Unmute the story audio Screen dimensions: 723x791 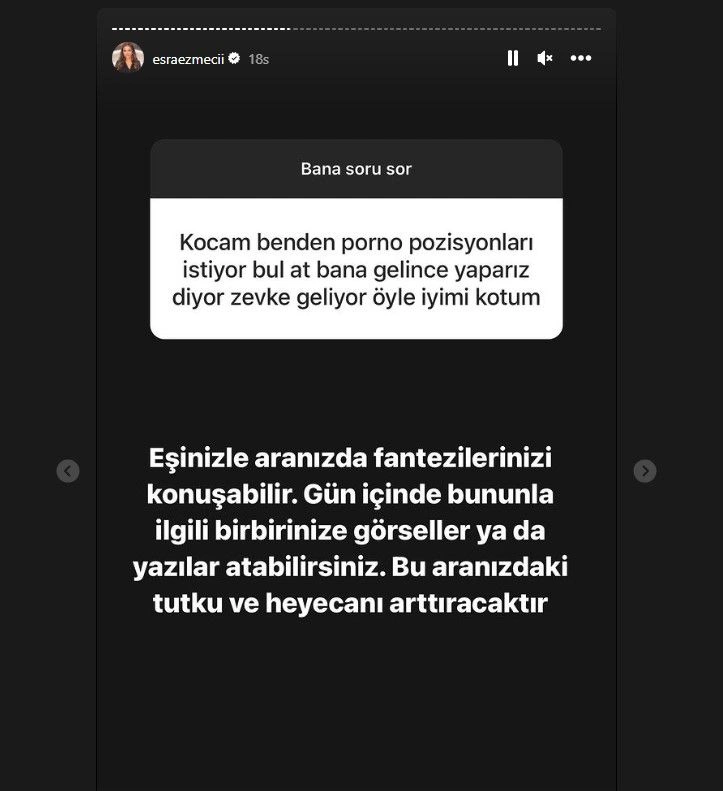tap(545, 58)
